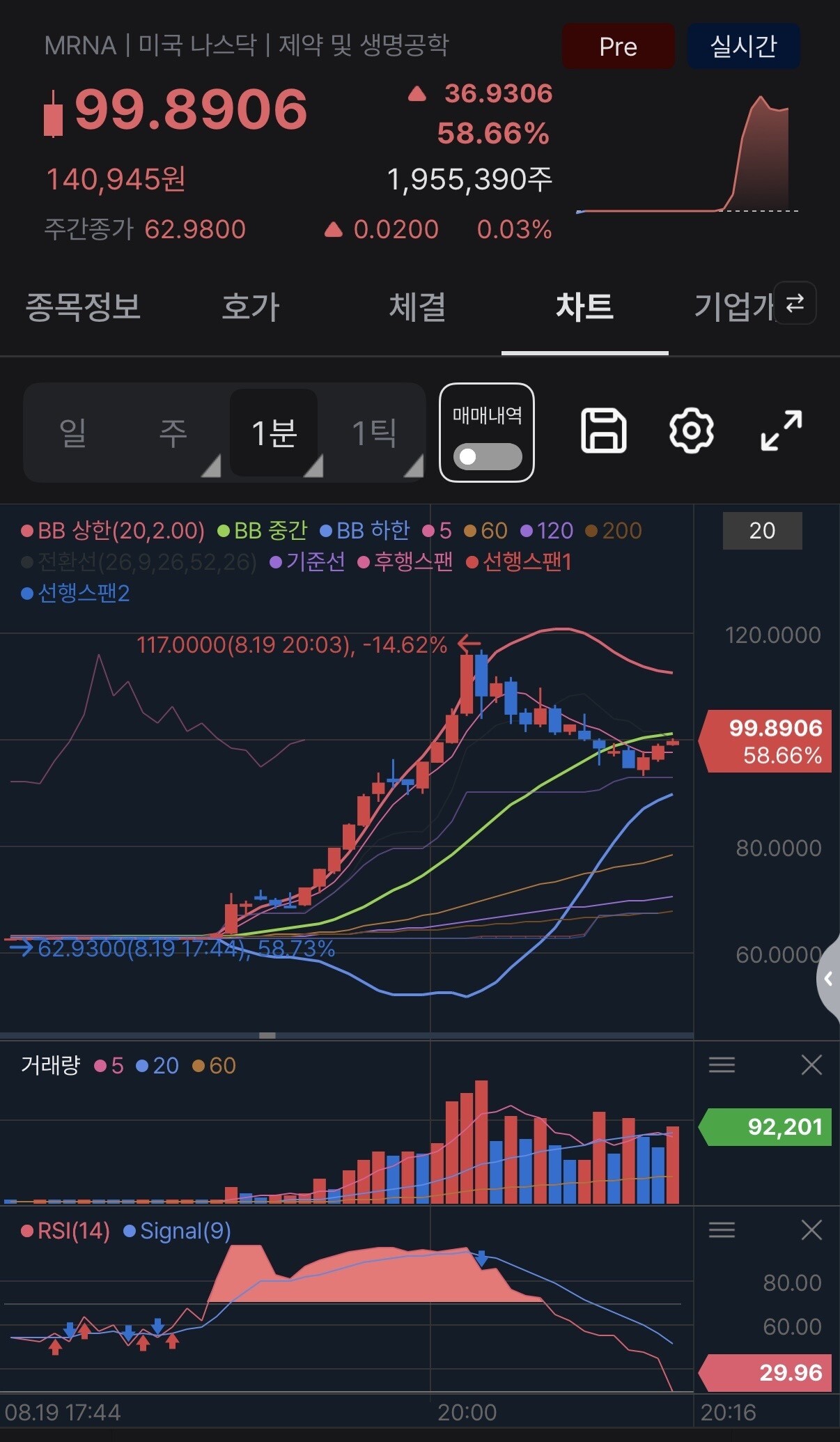Image resolution: width=840 pixels, height=1442 pixels.
Task: Tap the 20 value box on chart
Action: (x=763, y=531)
